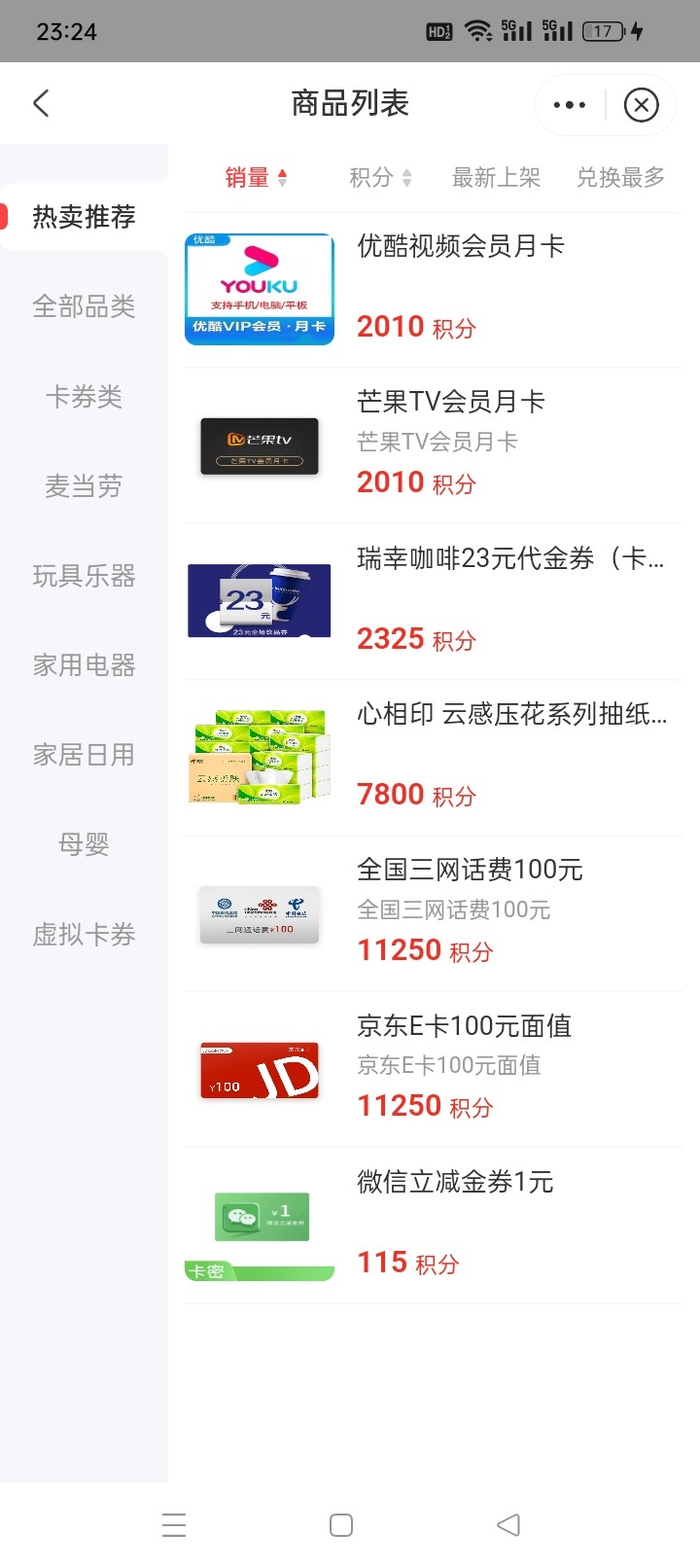Open the mini program more-options menu
The image size is (700, 1568).
pos(570,105)
